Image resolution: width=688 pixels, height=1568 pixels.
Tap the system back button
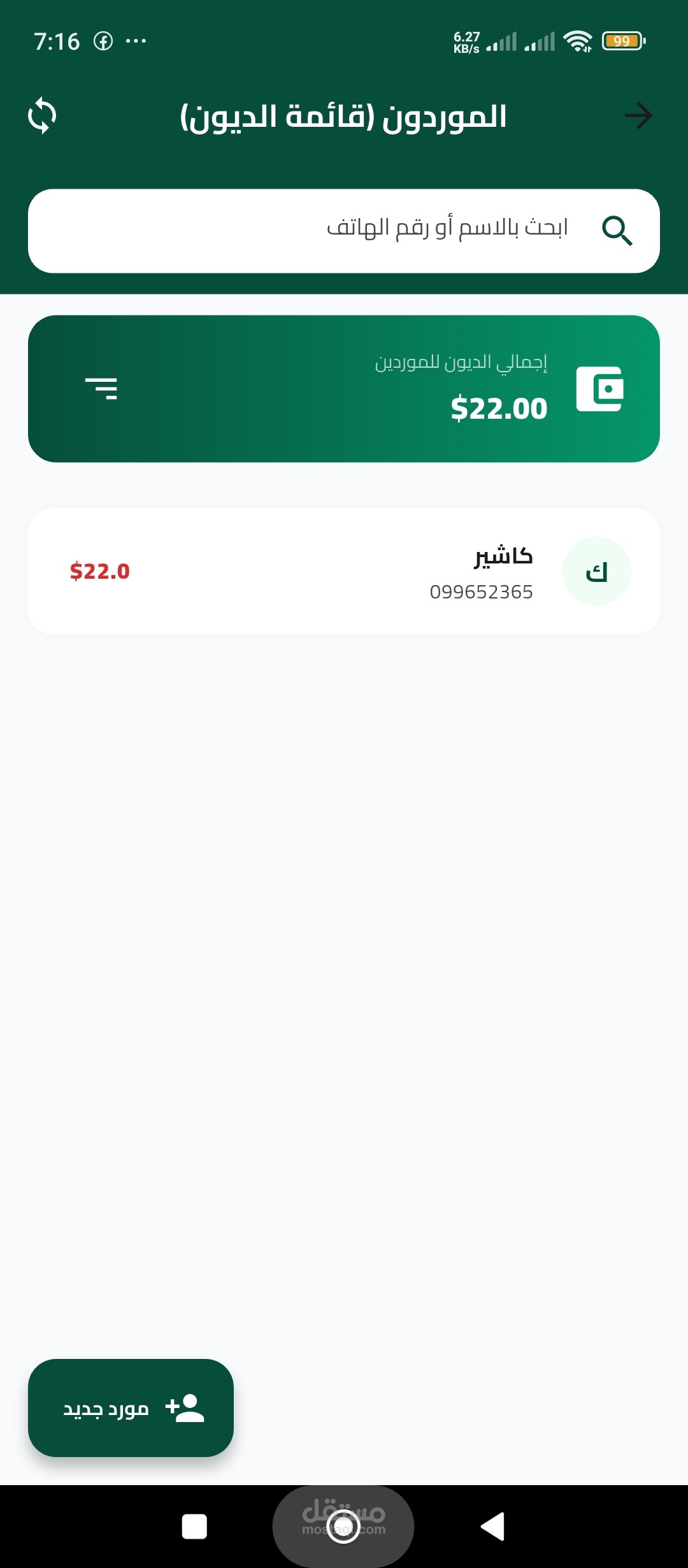[492, 1527]
